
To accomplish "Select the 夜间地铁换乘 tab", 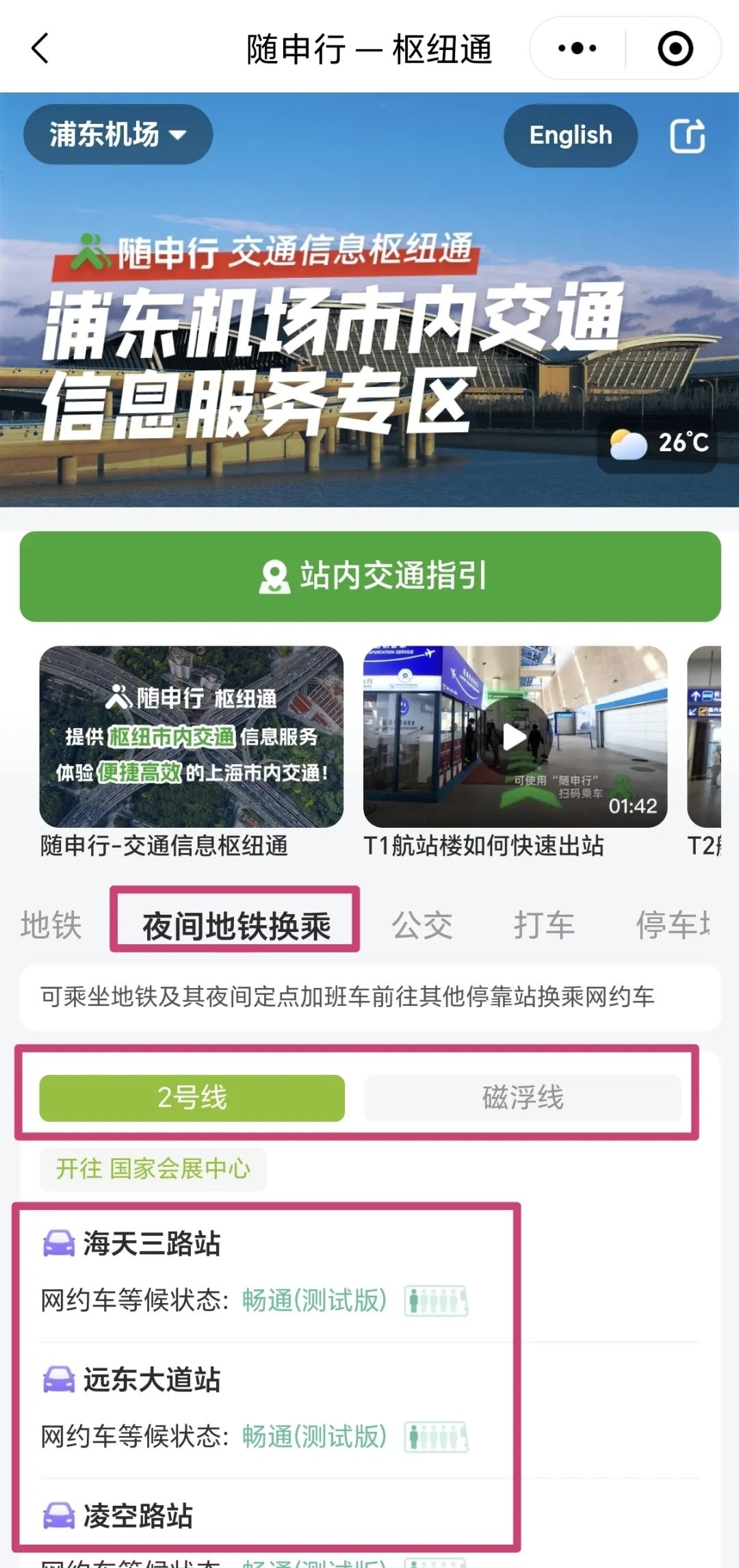I will tap(236, 925).
